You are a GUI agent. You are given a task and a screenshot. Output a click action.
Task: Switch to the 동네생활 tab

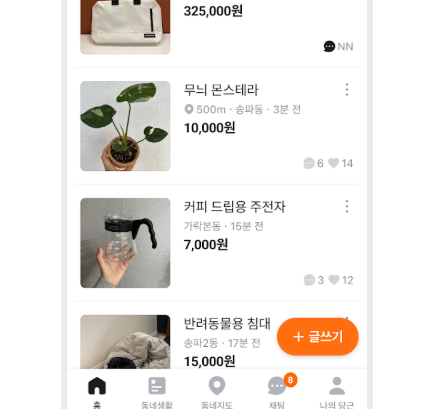coord(157,392)
